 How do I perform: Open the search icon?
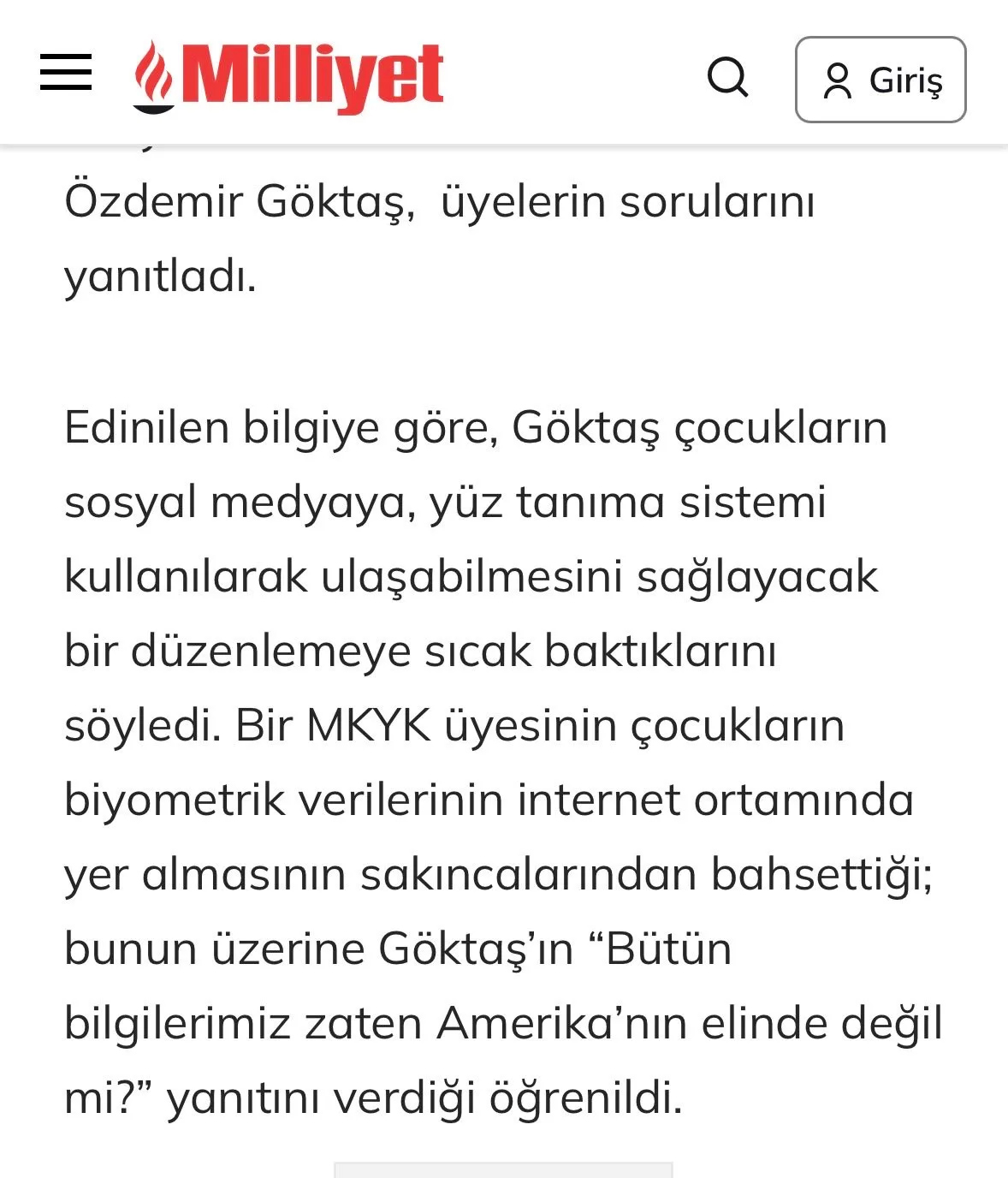point(728,78)
